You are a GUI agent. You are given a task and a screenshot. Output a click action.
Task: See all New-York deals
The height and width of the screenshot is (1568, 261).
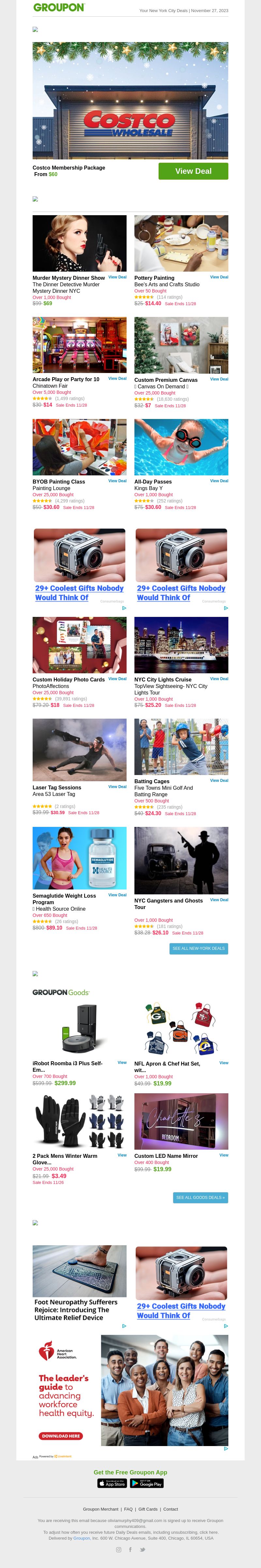click(198, 948)
